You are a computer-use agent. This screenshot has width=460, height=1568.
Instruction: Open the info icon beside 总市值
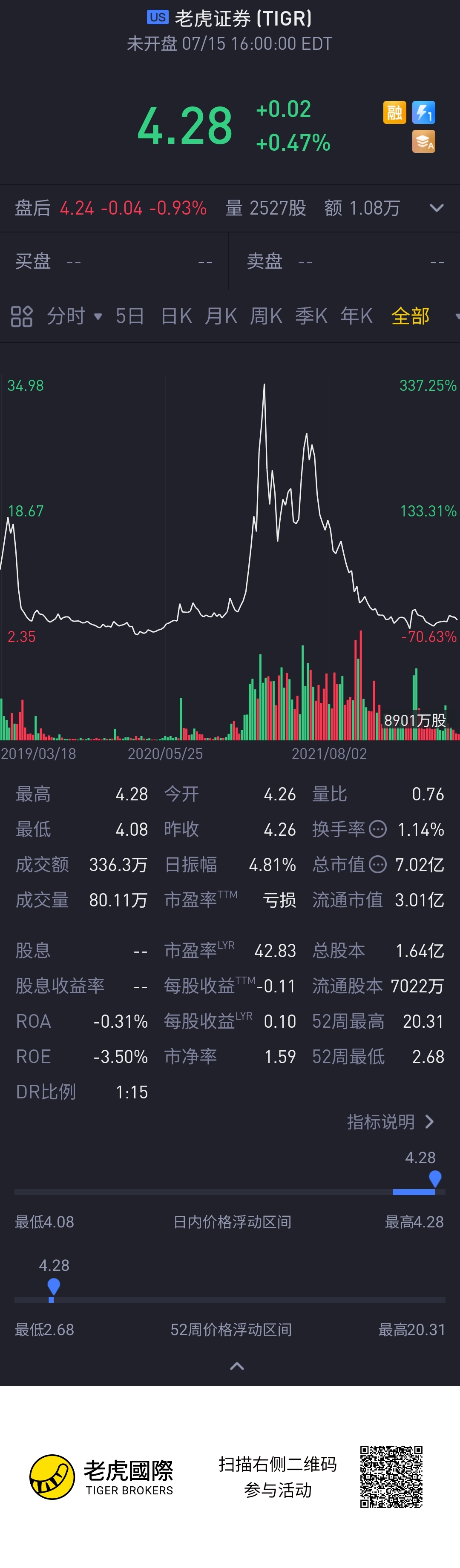[x=378, y=865]
